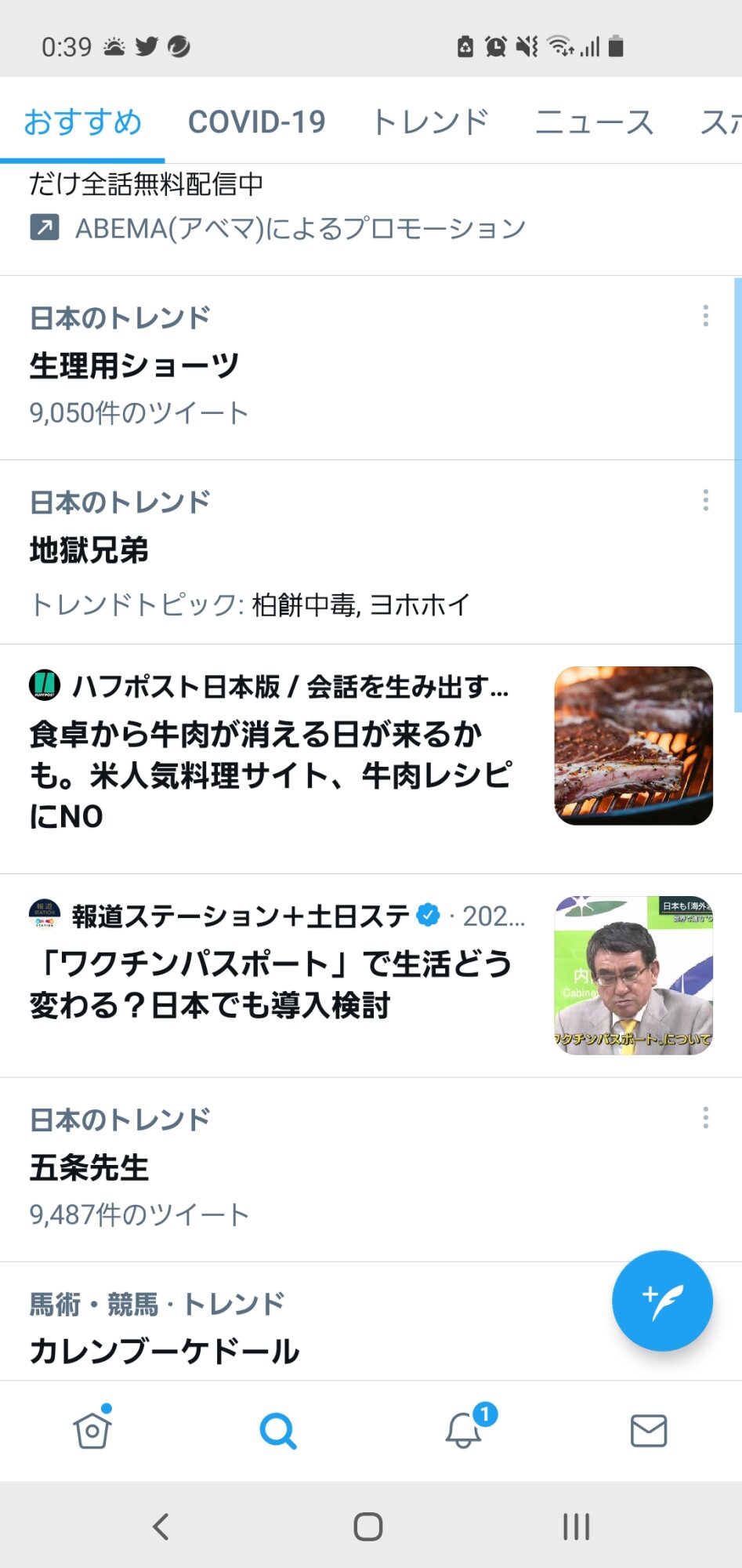Open the 五条先生 trend
The image size is (742, 1568).
pos(89,1167)
